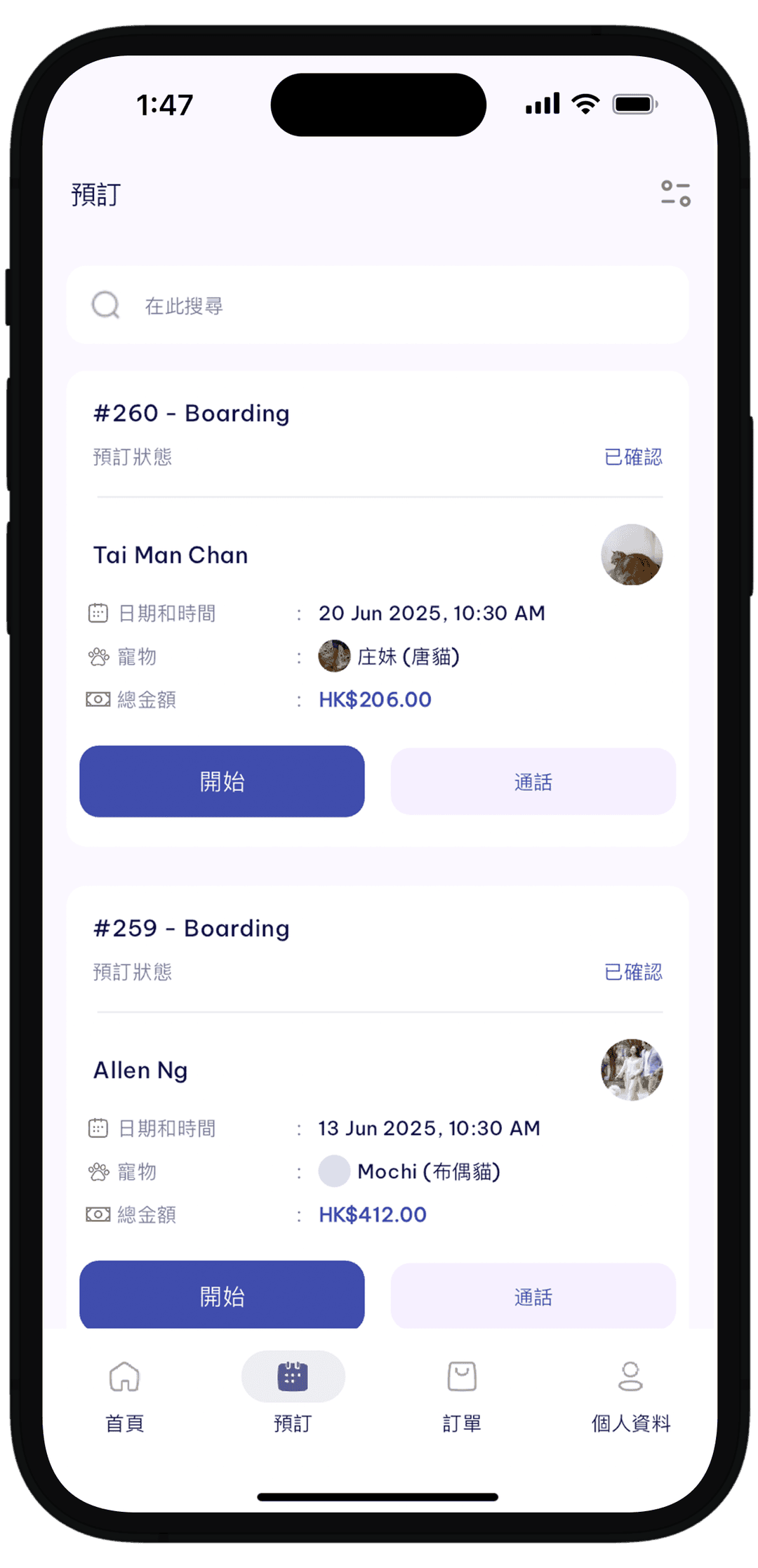Go to the 訂單 orders tab

(x=462, y=1393)
